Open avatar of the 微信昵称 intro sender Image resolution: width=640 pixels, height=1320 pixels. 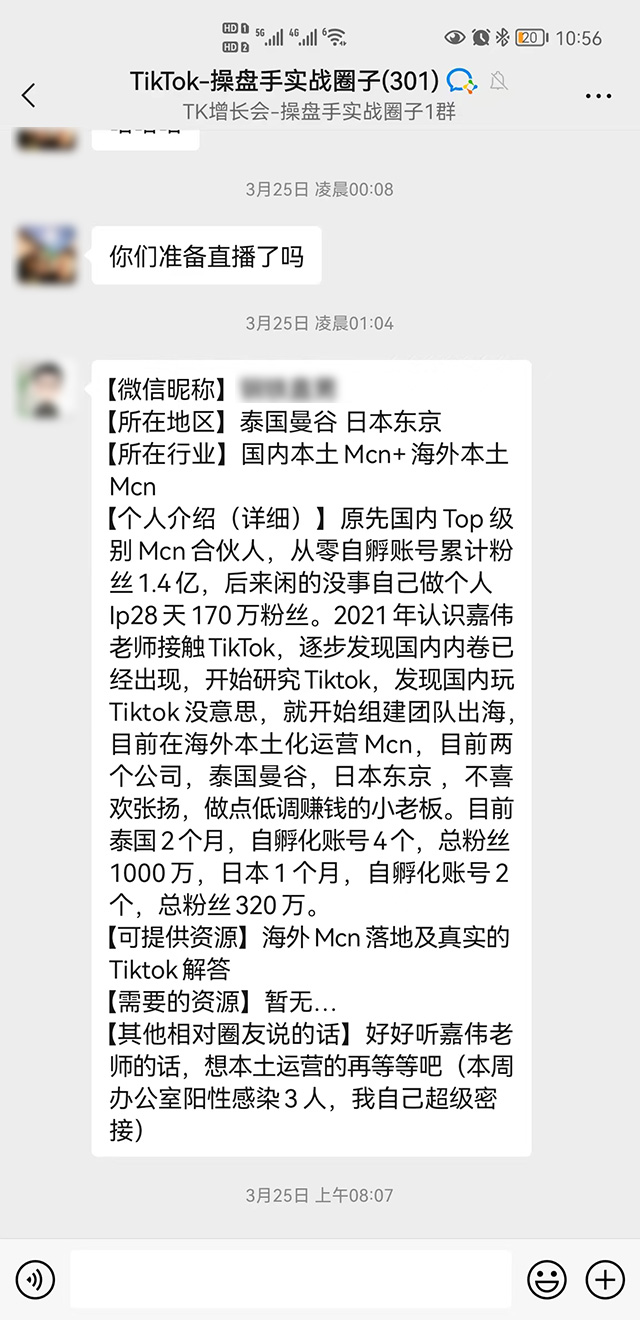pos(46,390)
